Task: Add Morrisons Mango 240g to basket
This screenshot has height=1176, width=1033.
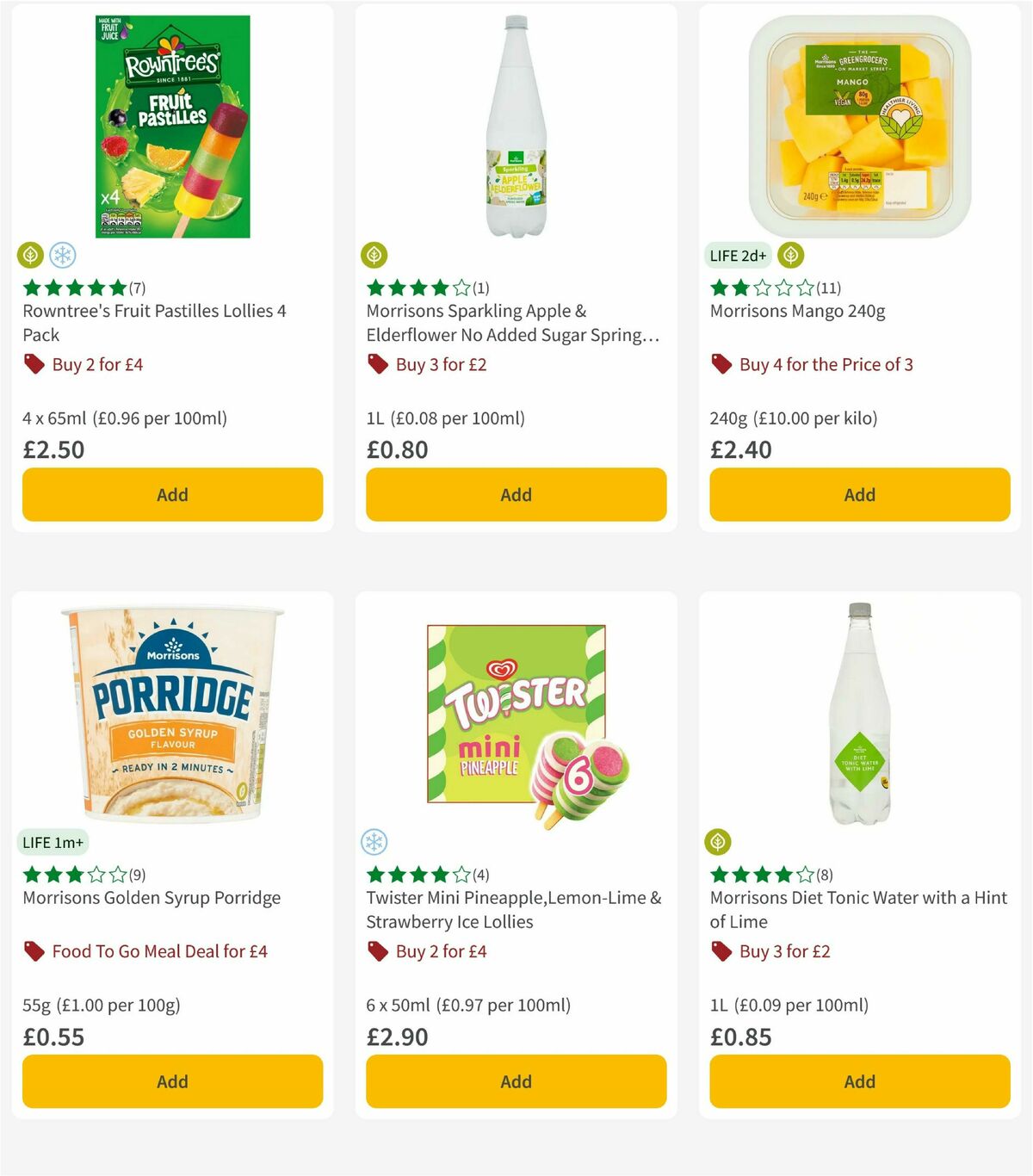Action: pos(859,494)
